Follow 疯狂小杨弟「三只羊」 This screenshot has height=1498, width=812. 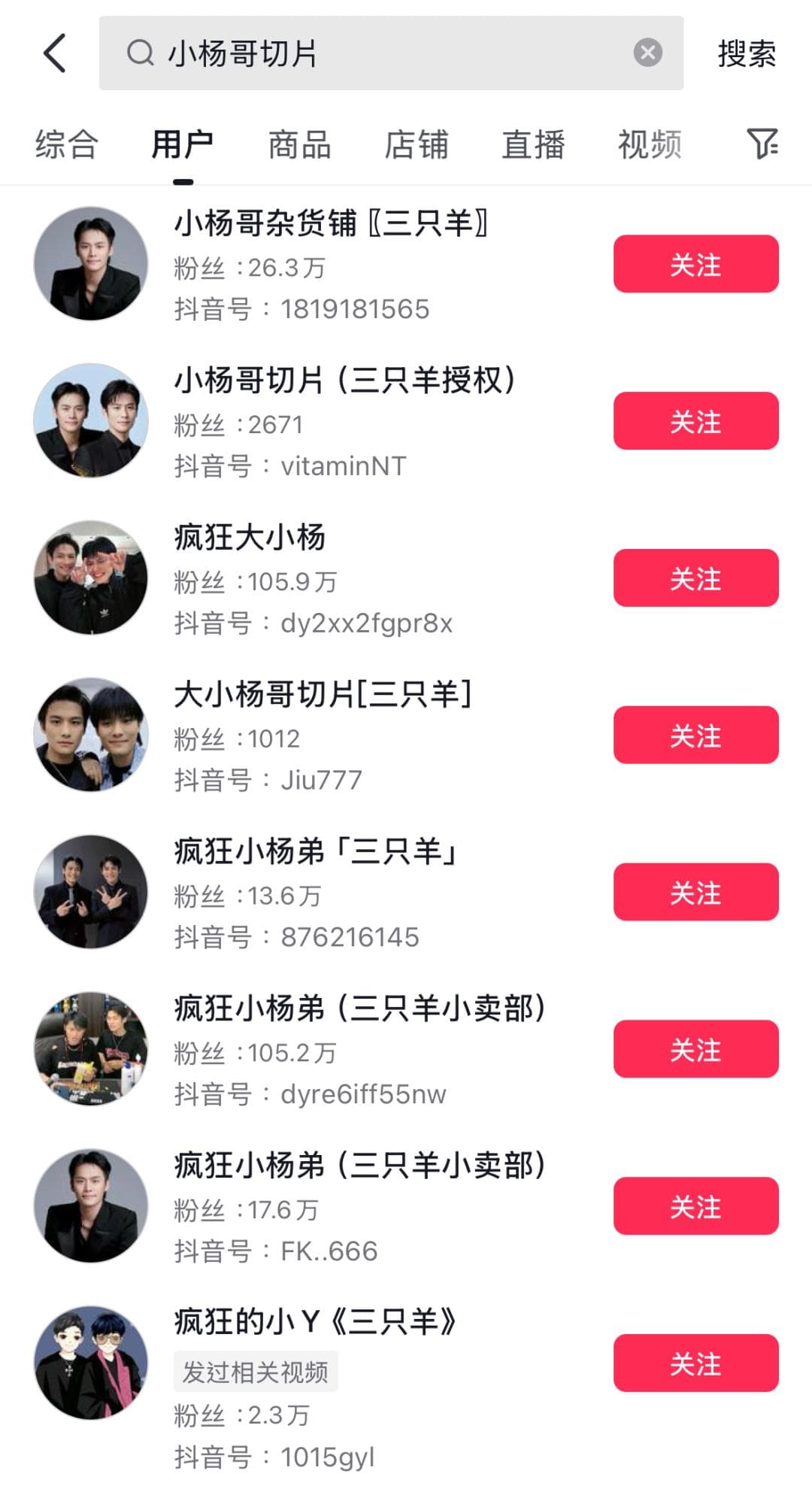(695, 893)
